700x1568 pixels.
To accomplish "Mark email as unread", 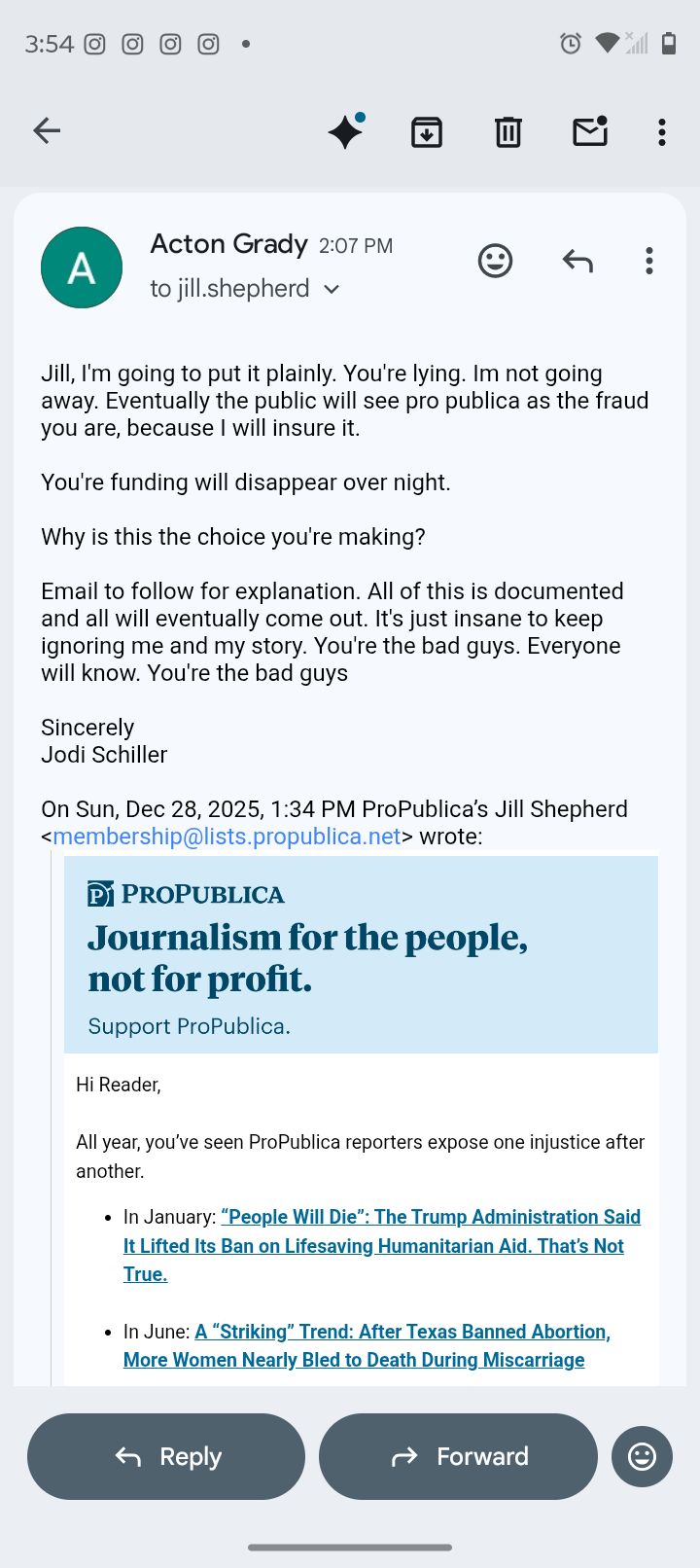I will (x=590, y=131).
